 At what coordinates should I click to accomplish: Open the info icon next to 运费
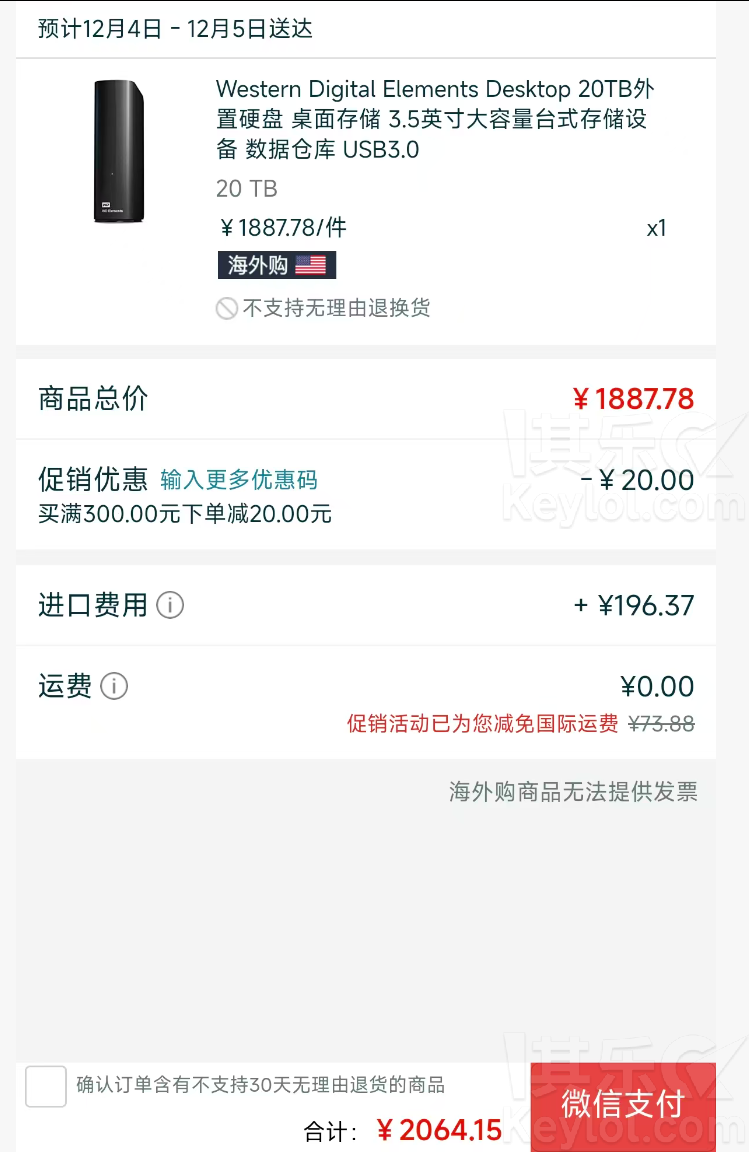point(114,686)
